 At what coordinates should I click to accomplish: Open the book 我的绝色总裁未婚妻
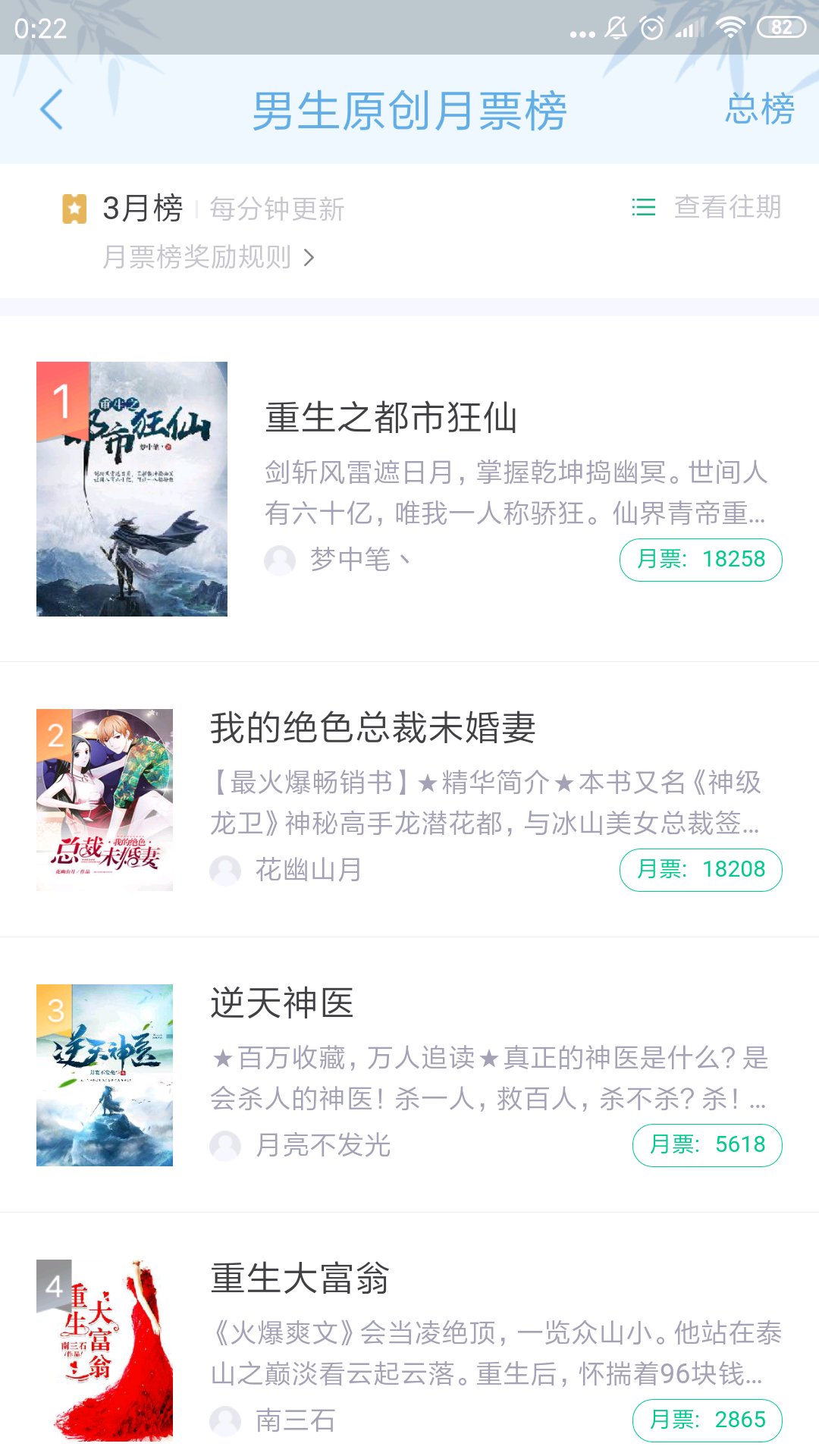(x=373, y=728)
